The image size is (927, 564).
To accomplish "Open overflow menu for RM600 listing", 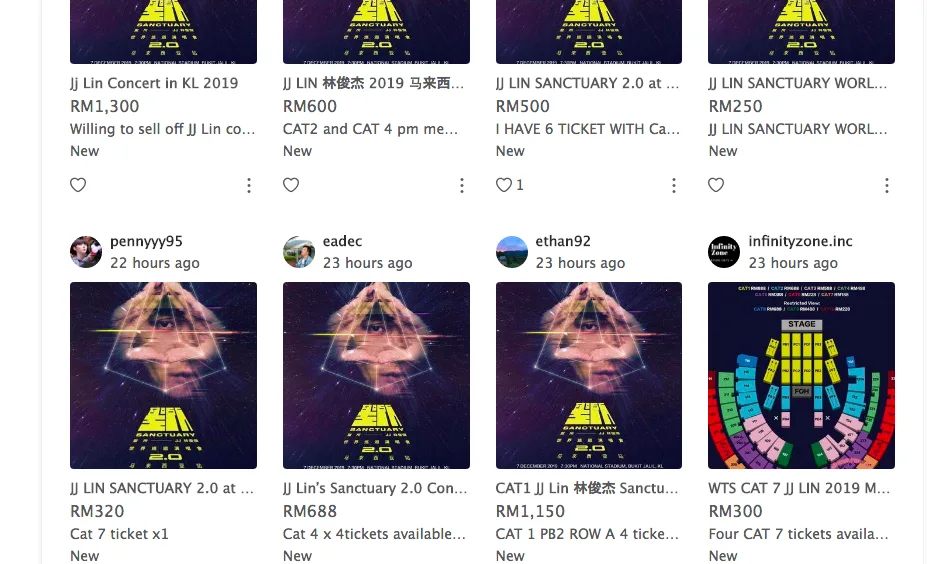I will coord(462,185).
